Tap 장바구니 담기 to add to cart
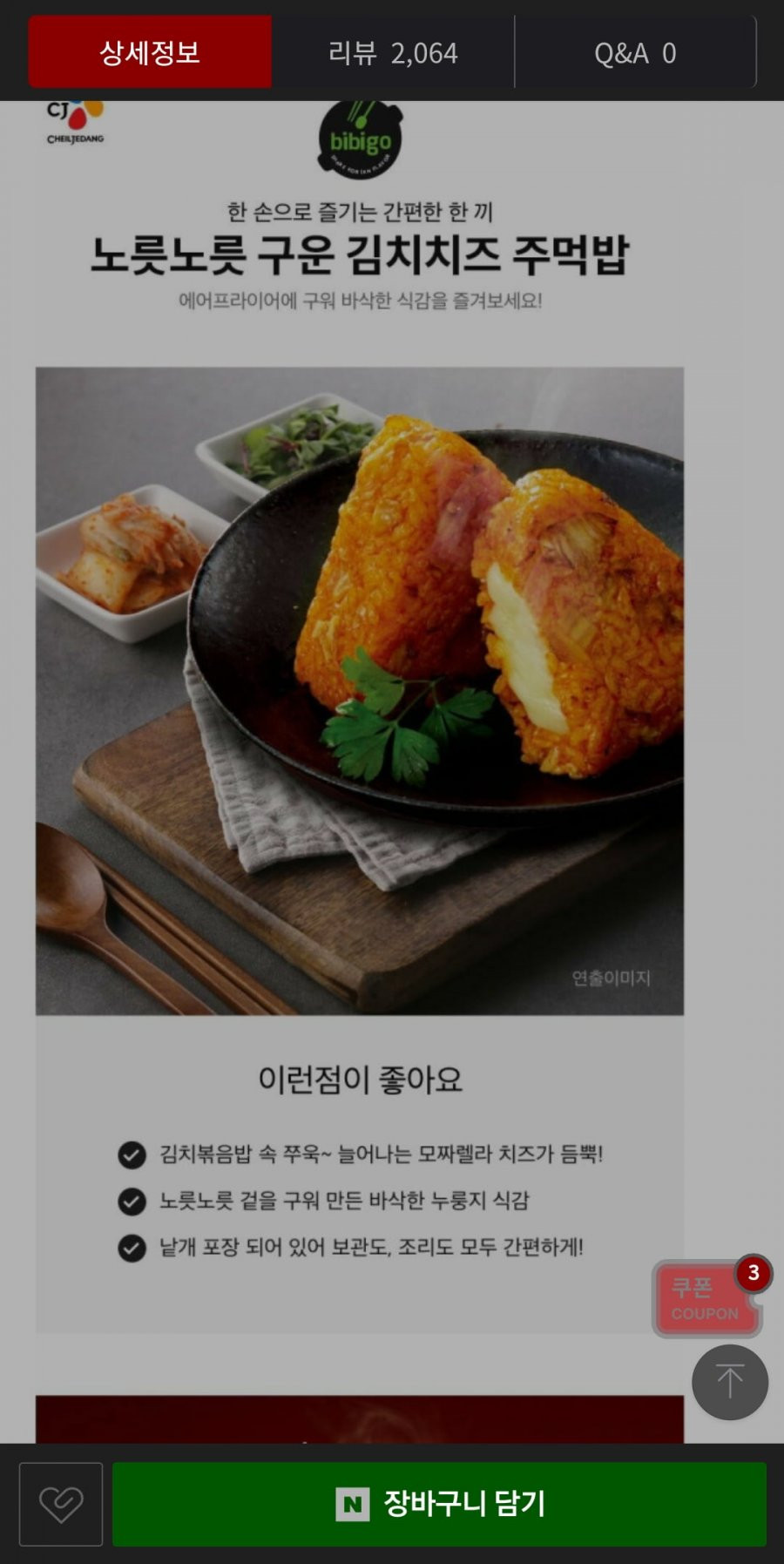This screenshot has width=784, height=1564. point(439,1504)
